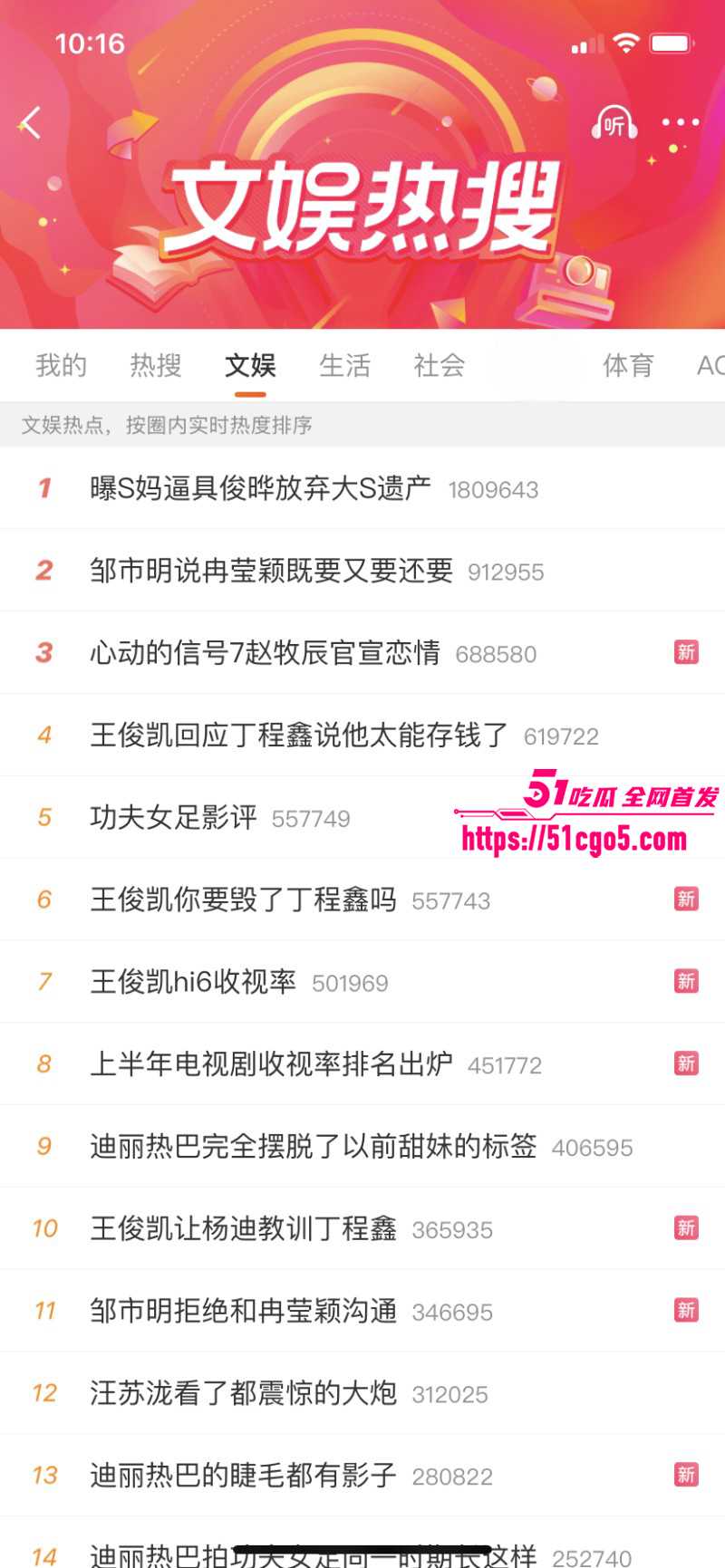Screen dimensions: 725x1568
Task: Open topic 迪丽热巴的睫毛都有影子
Action: pos(362,1475)
